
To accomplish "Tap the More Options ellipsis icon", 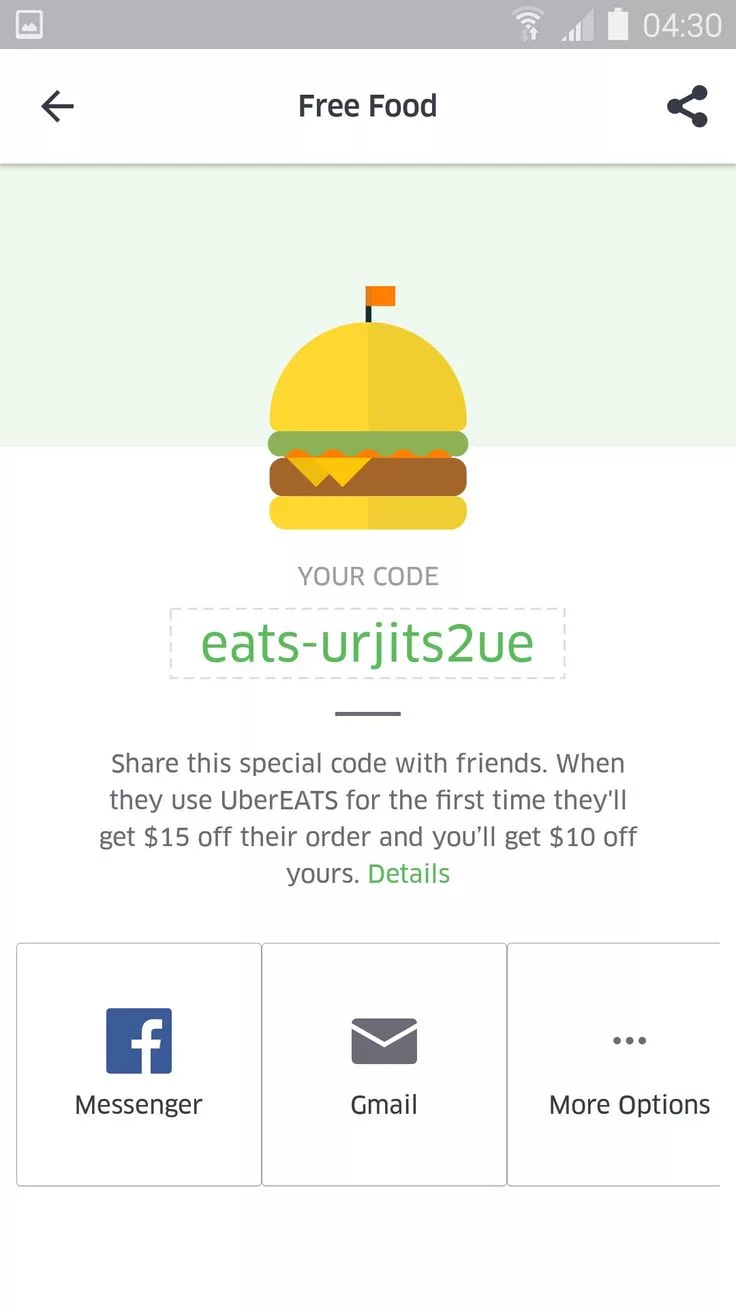I will click(x=629, y=1039).
